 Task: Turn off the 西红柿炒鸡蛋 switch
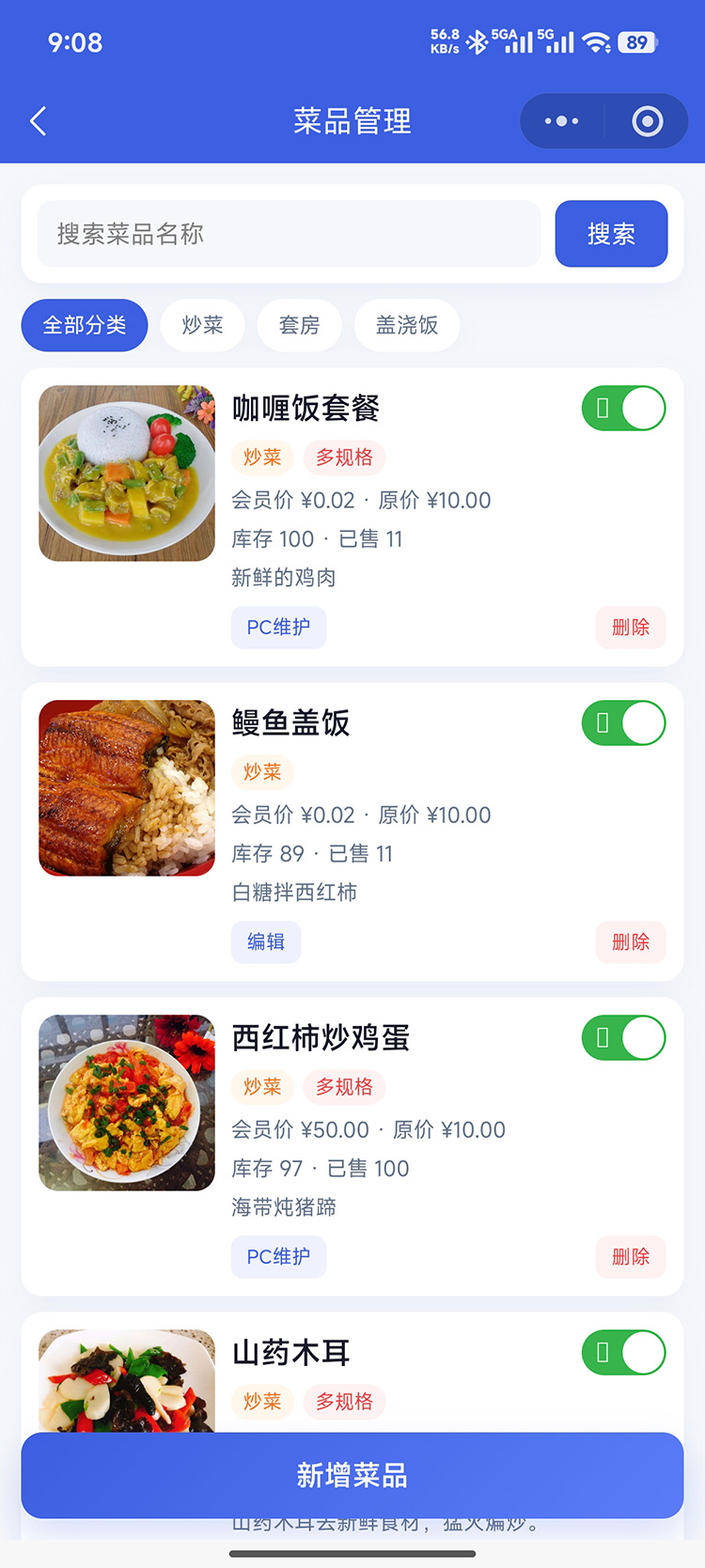point(623,1038)
